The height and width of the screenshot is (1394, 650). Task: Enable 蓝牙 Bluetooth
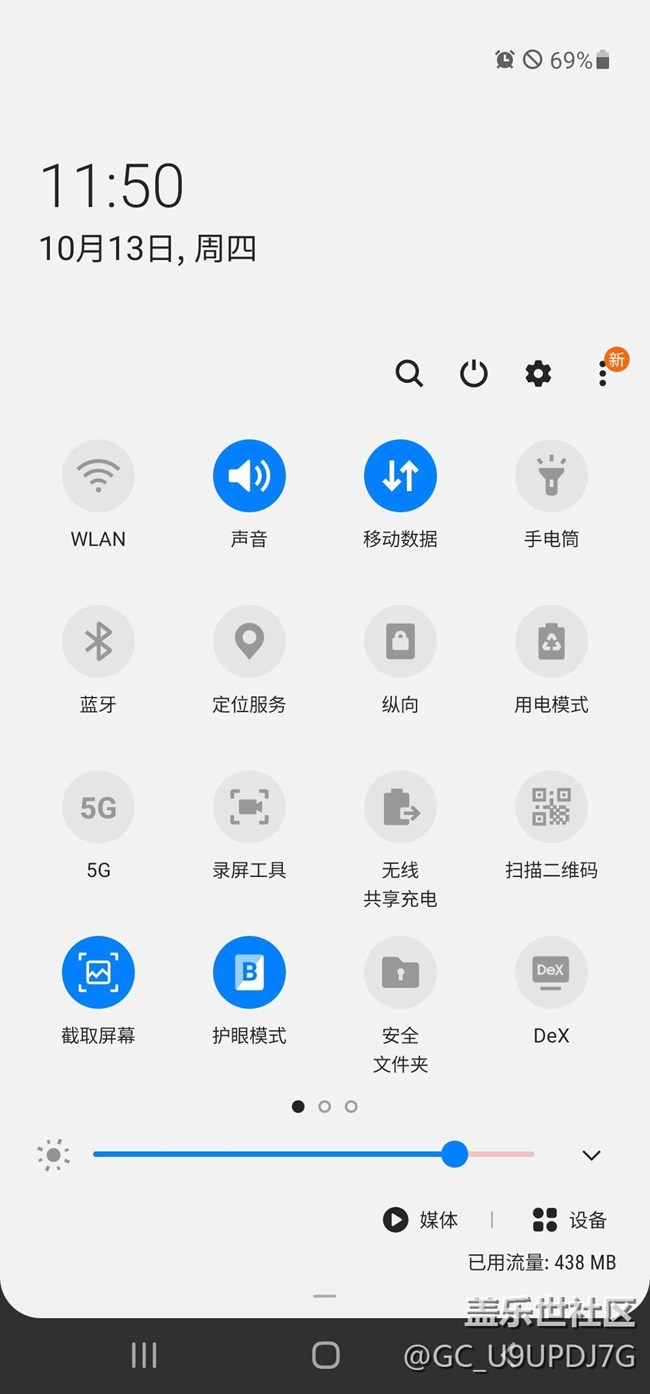coord(98,642)
